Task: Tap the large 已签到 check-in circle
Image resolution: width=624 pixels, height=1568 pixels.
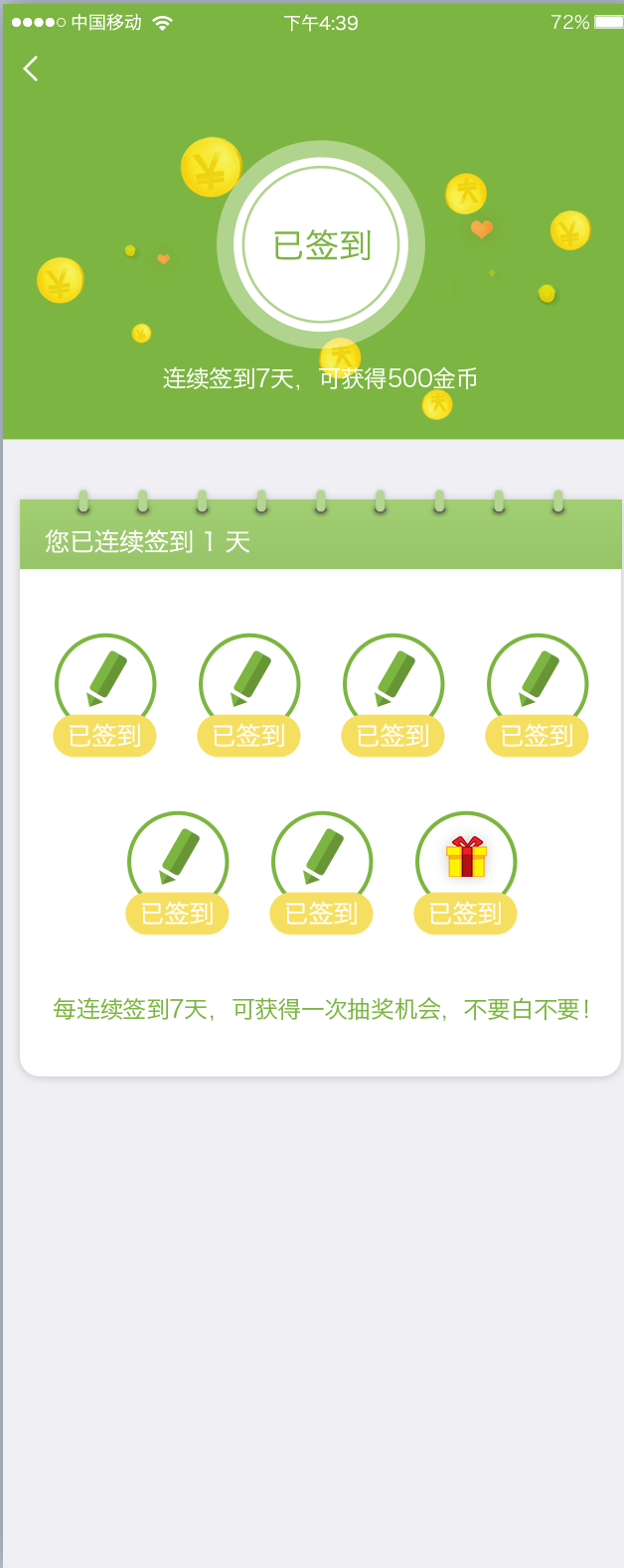Action: pos(321,244)
